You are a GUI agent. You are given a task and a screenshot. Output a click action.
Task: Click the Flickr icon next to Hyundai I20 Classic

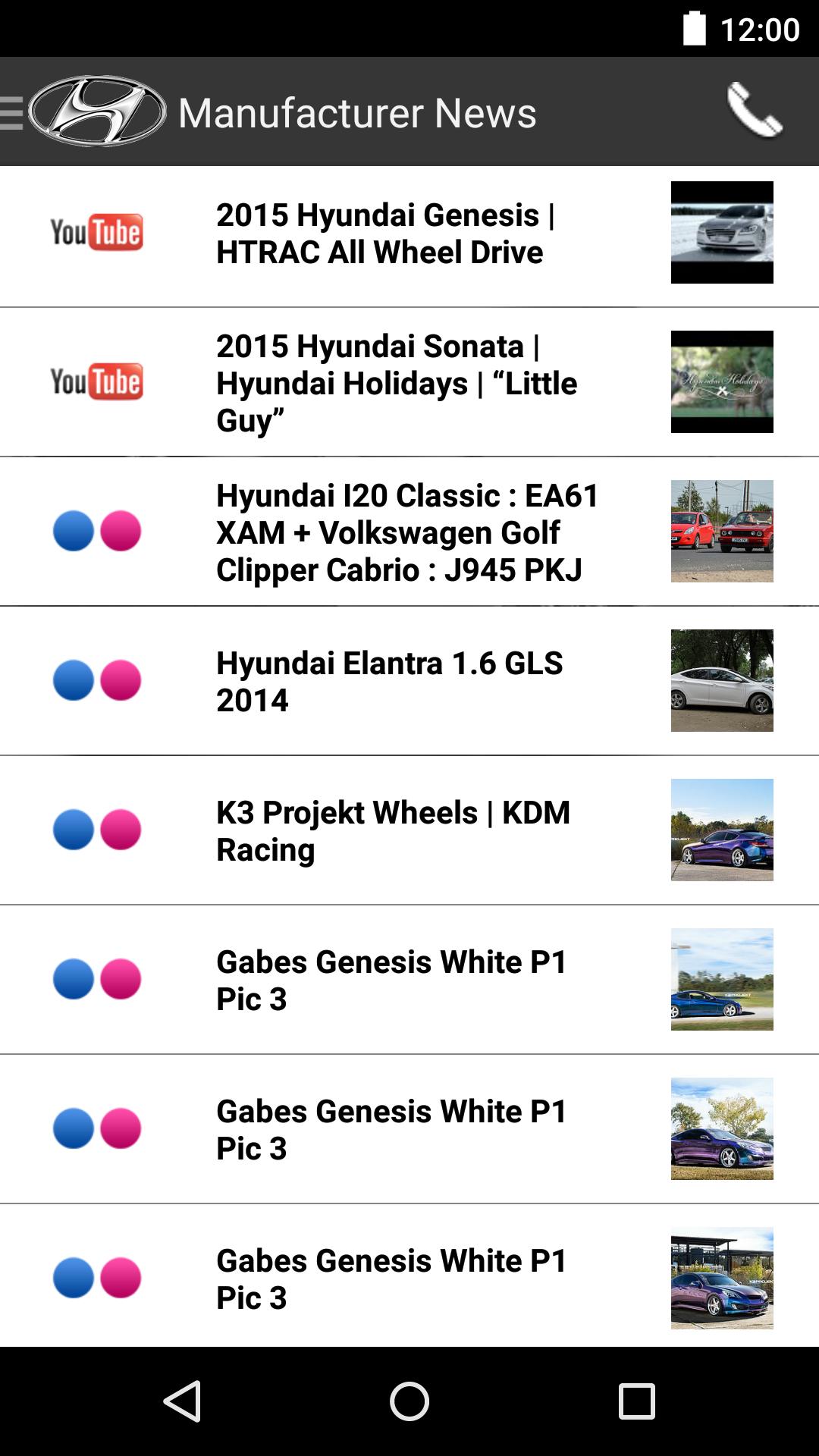tap(96, 531)
